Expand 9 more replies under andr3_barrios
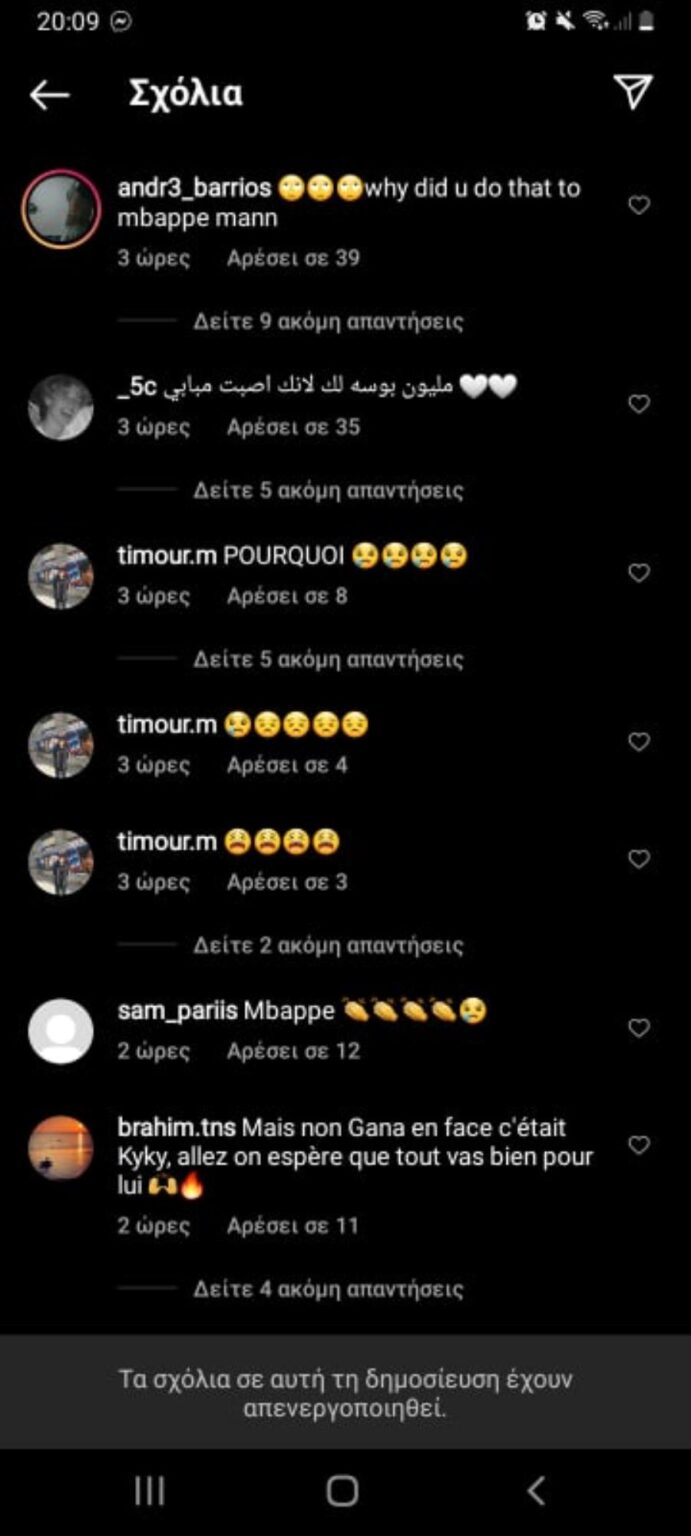The width and height of the screenshot is (691, 1536). (328, 322)
